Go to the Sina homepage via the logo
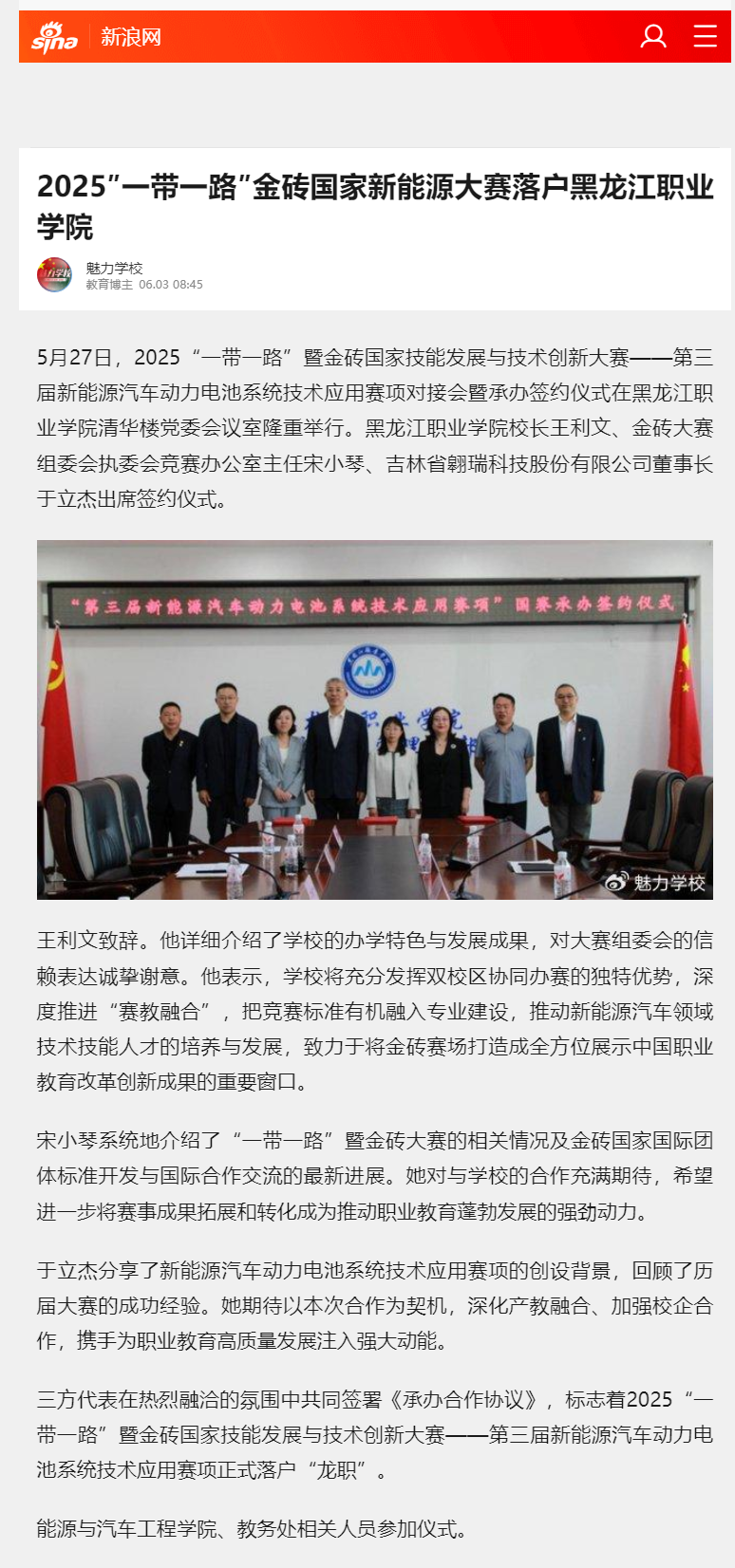This screenshot has height=1568, width=735. [x=54, y=38]
